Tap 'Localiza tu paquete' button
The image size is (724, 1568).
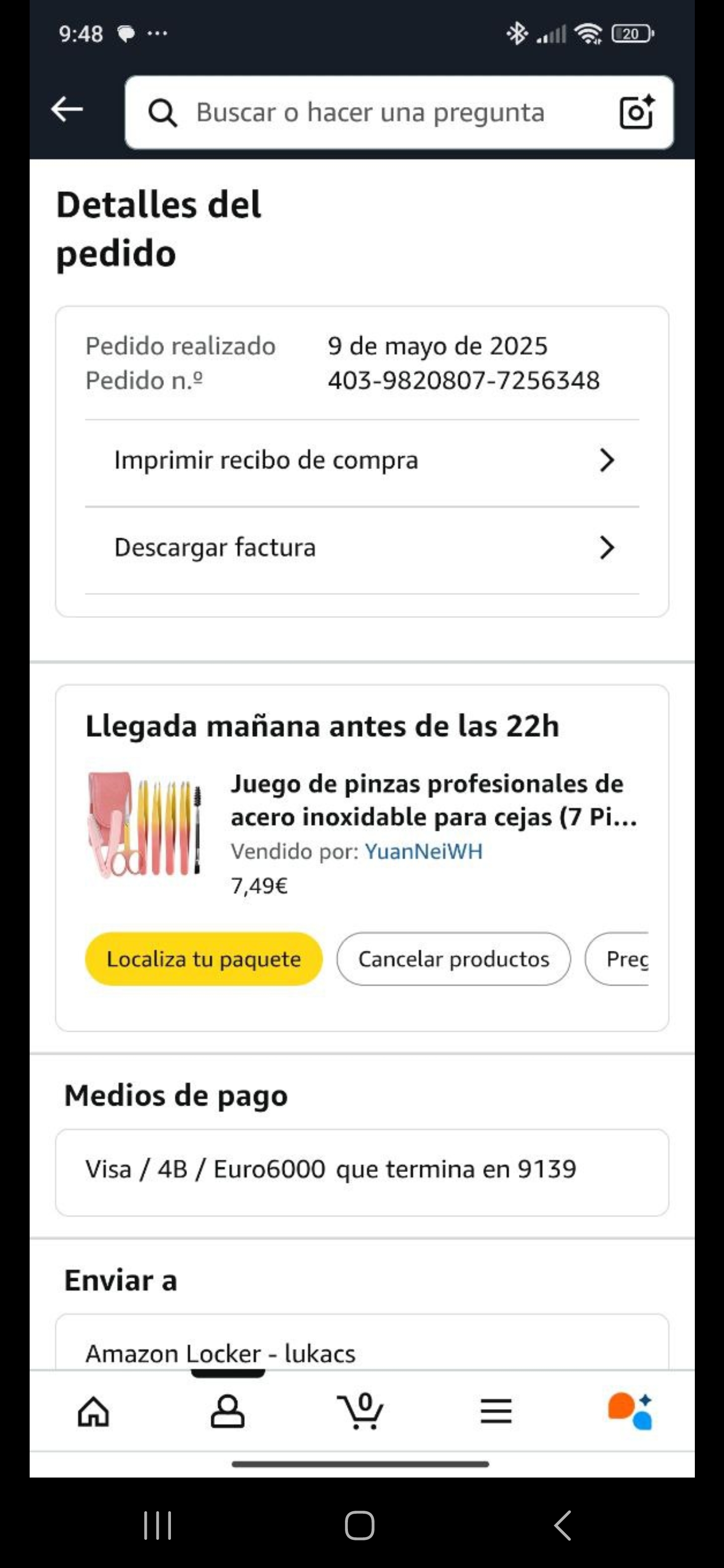pos(204,959)
